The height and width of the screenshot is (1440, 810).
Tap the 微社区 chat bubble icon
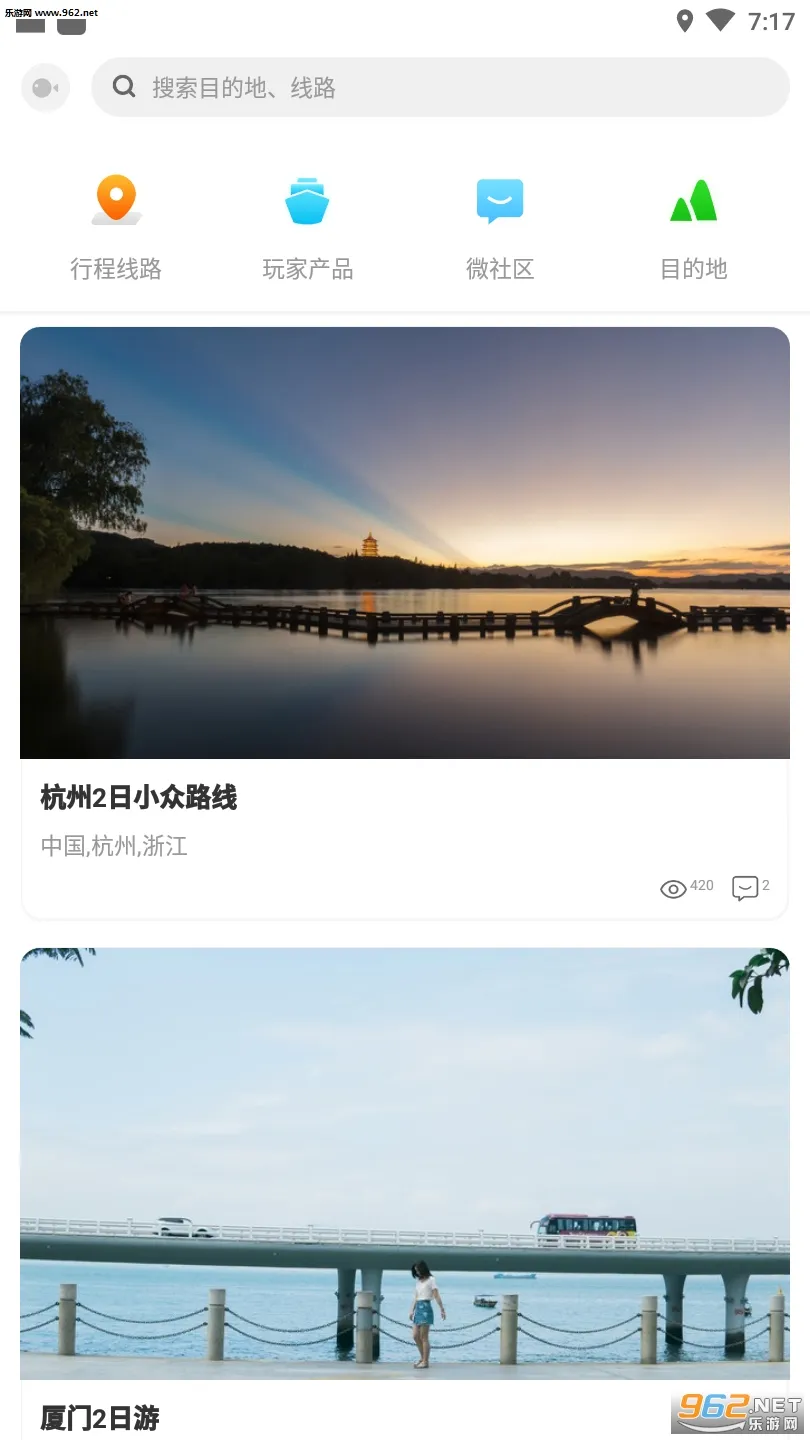tap(499, 200)
